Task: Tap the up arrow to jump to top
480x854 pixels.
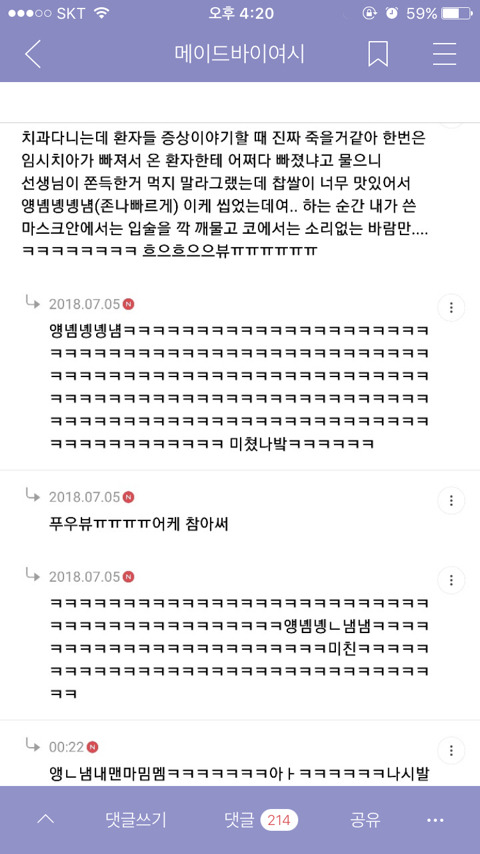Action: [45, 820]
